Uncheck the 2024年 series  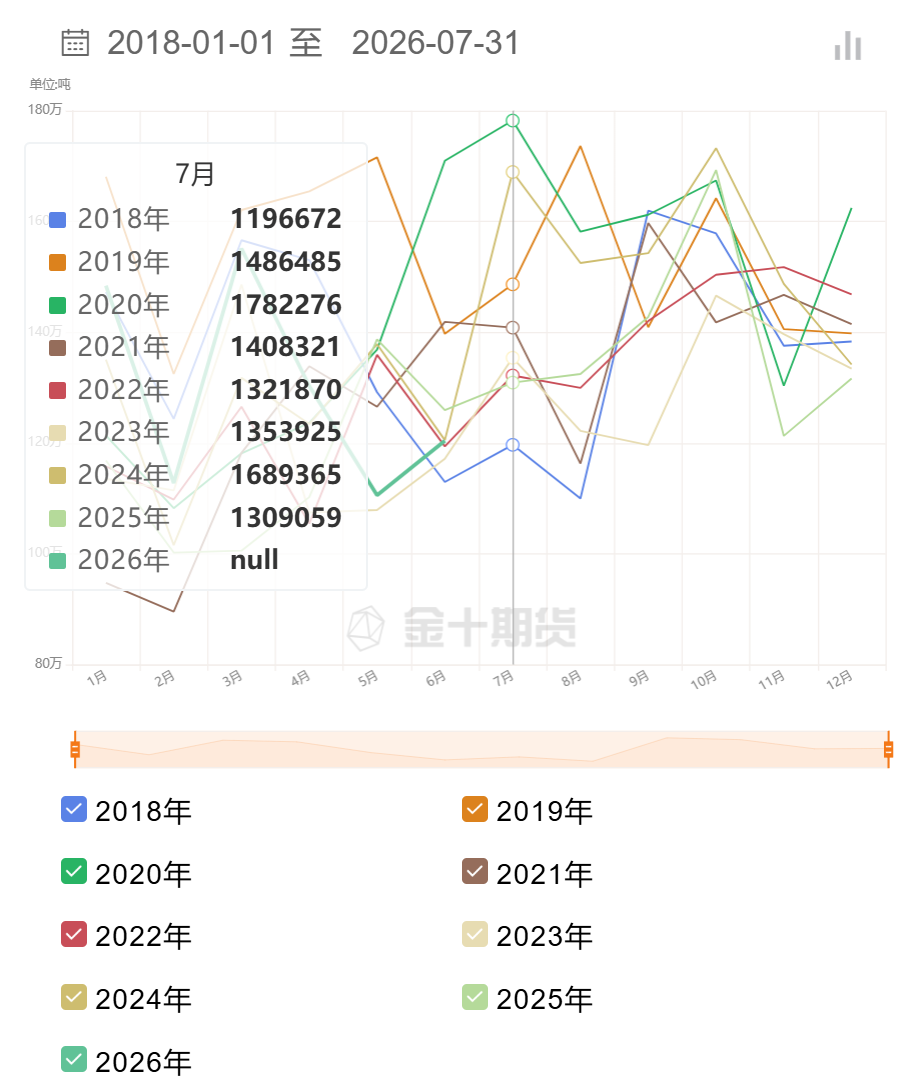click(x=74, y=997)
